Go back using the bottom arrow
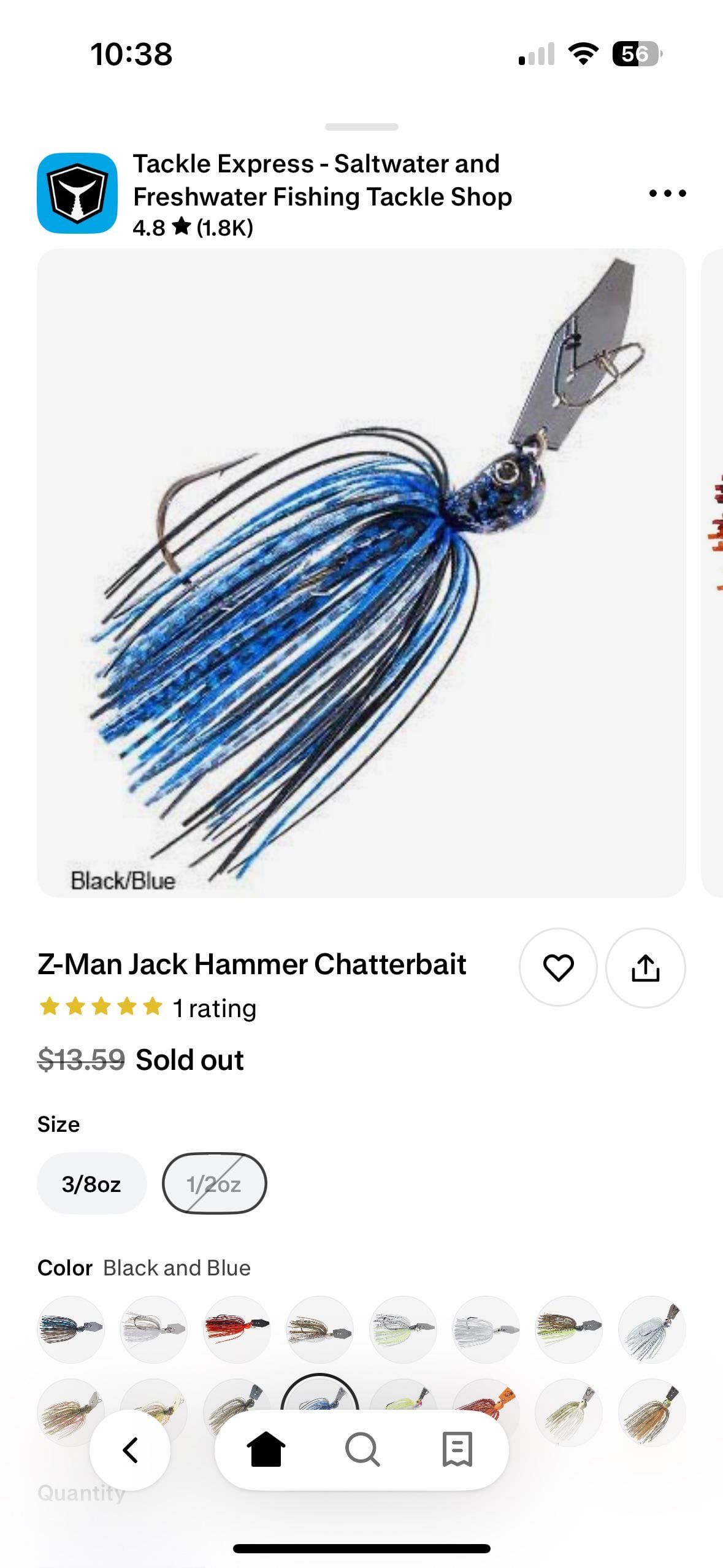 [x=130, y=1450]
